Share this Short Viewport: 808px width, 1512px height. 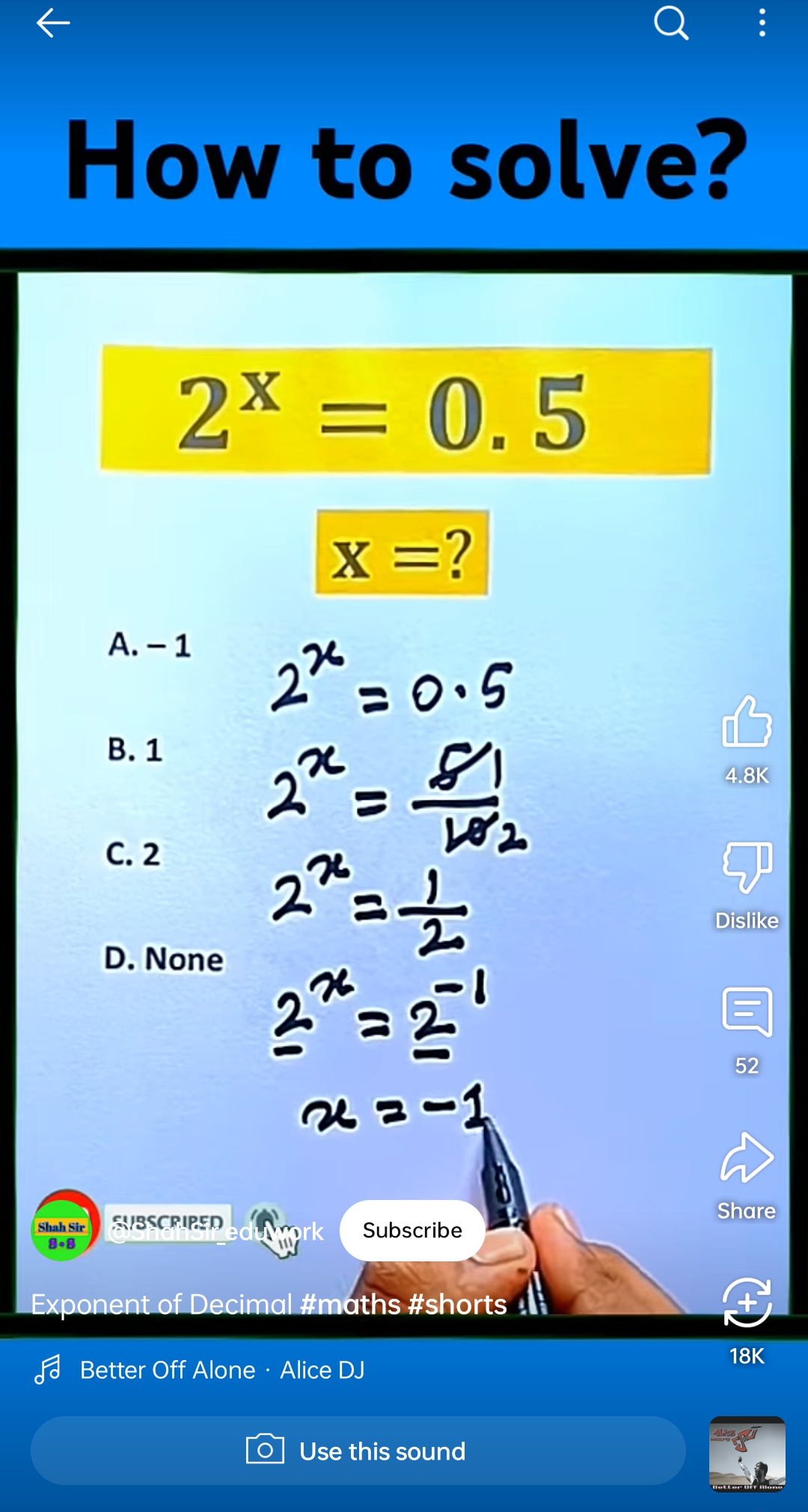click(747, 1158)
